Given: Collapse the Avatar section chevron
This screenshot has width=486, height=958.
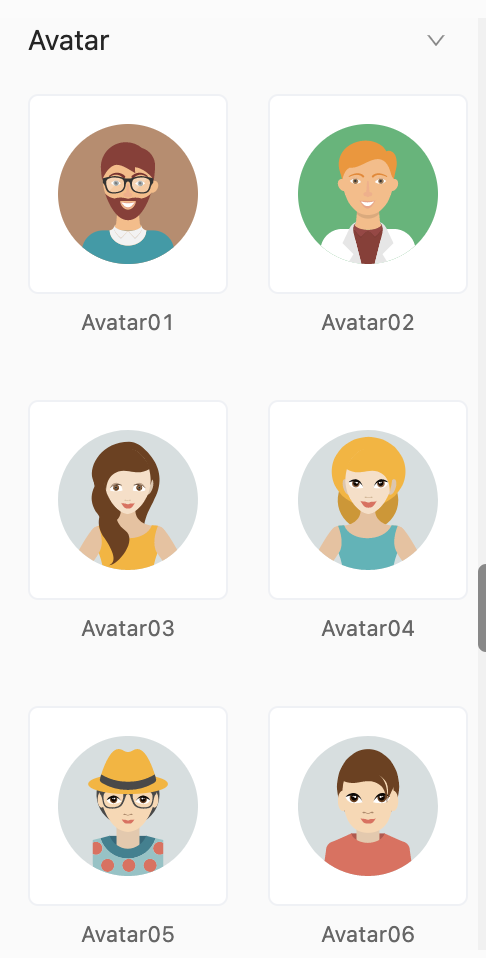Looking at the screenshot, I should (435, 40).
